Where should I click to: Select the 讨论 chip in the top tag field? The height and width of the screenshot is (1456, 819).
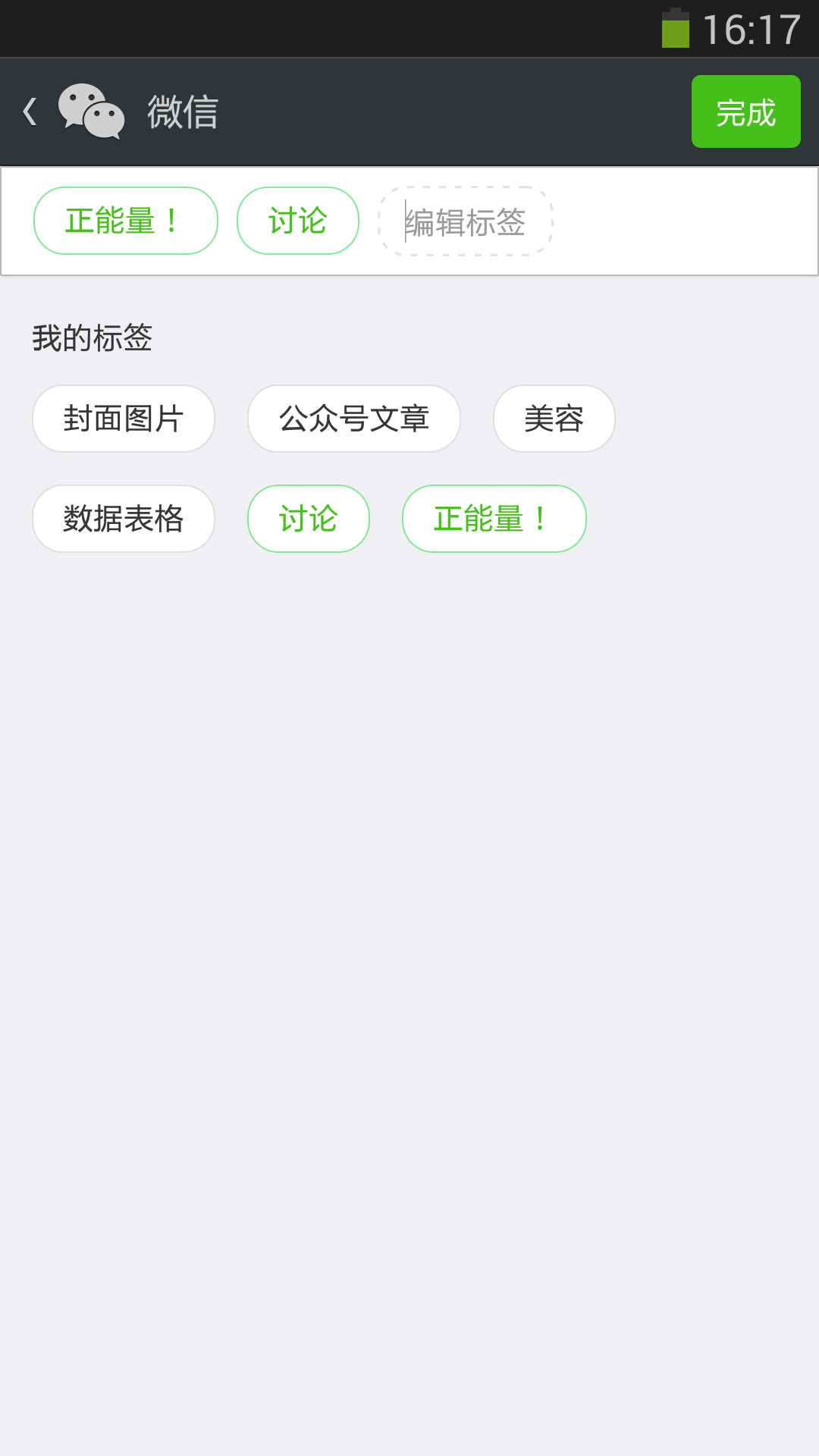pos(298,221)
